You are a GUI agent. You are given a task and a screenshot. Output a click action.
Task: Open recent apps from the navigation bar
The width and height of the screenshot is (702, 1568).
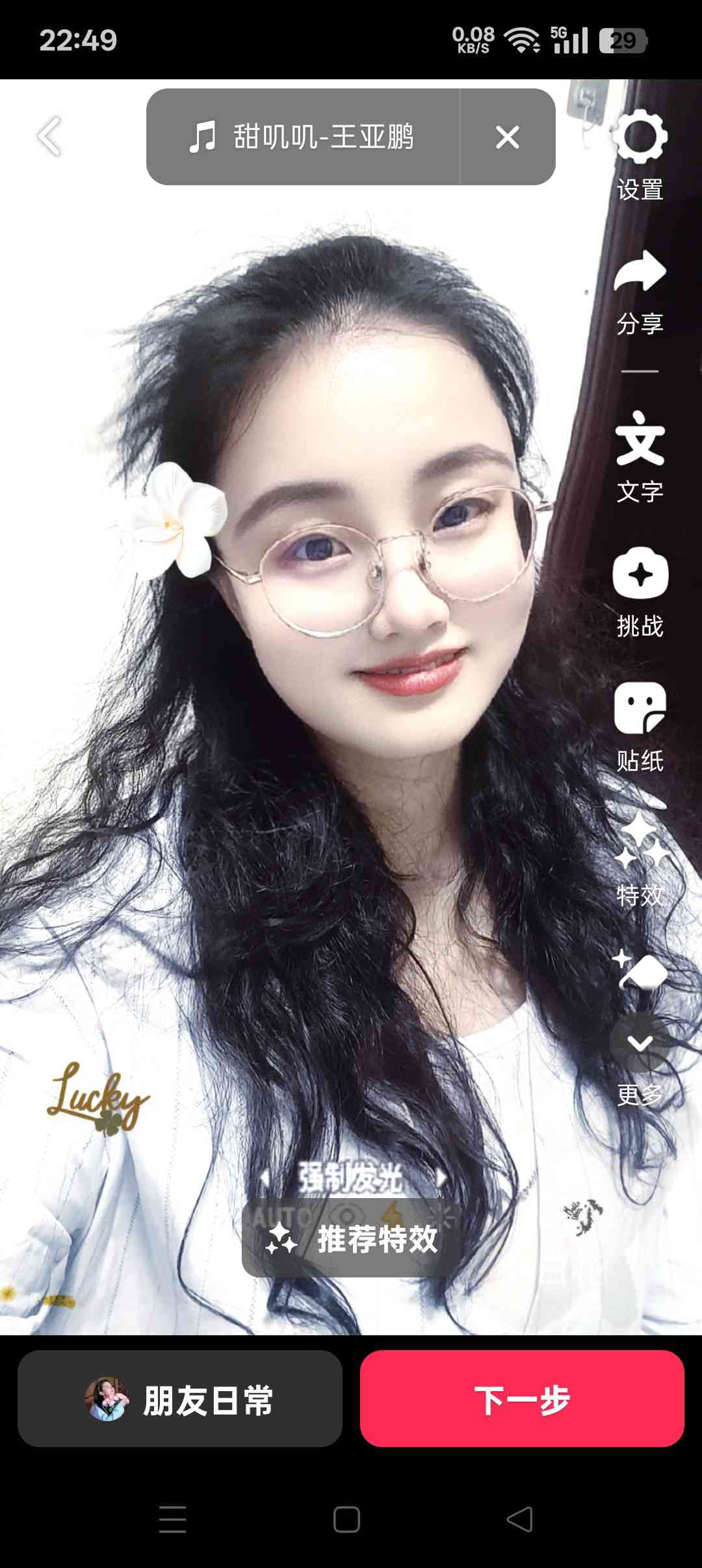[173, 1520]
